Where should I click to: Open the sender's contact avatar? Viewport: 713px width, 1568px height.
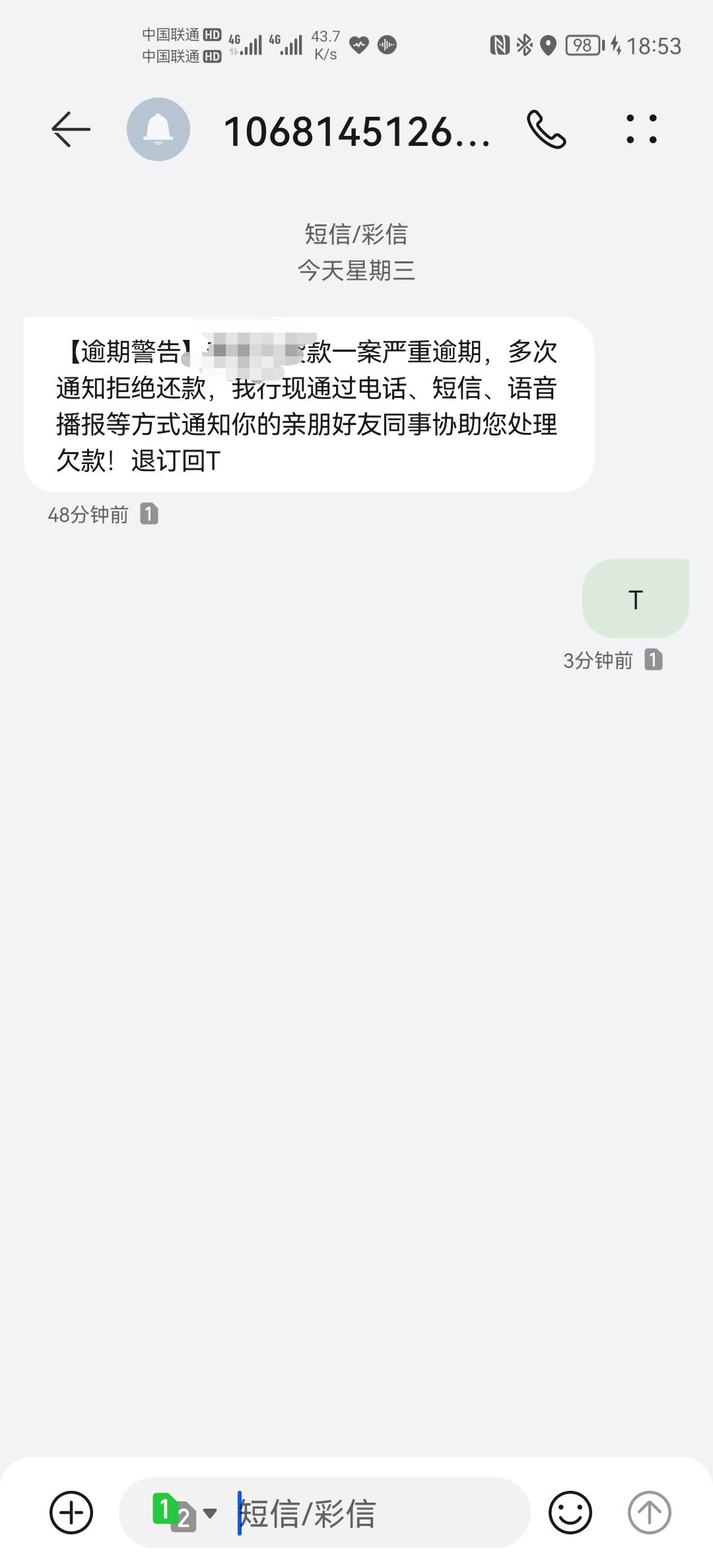[158, 129]
